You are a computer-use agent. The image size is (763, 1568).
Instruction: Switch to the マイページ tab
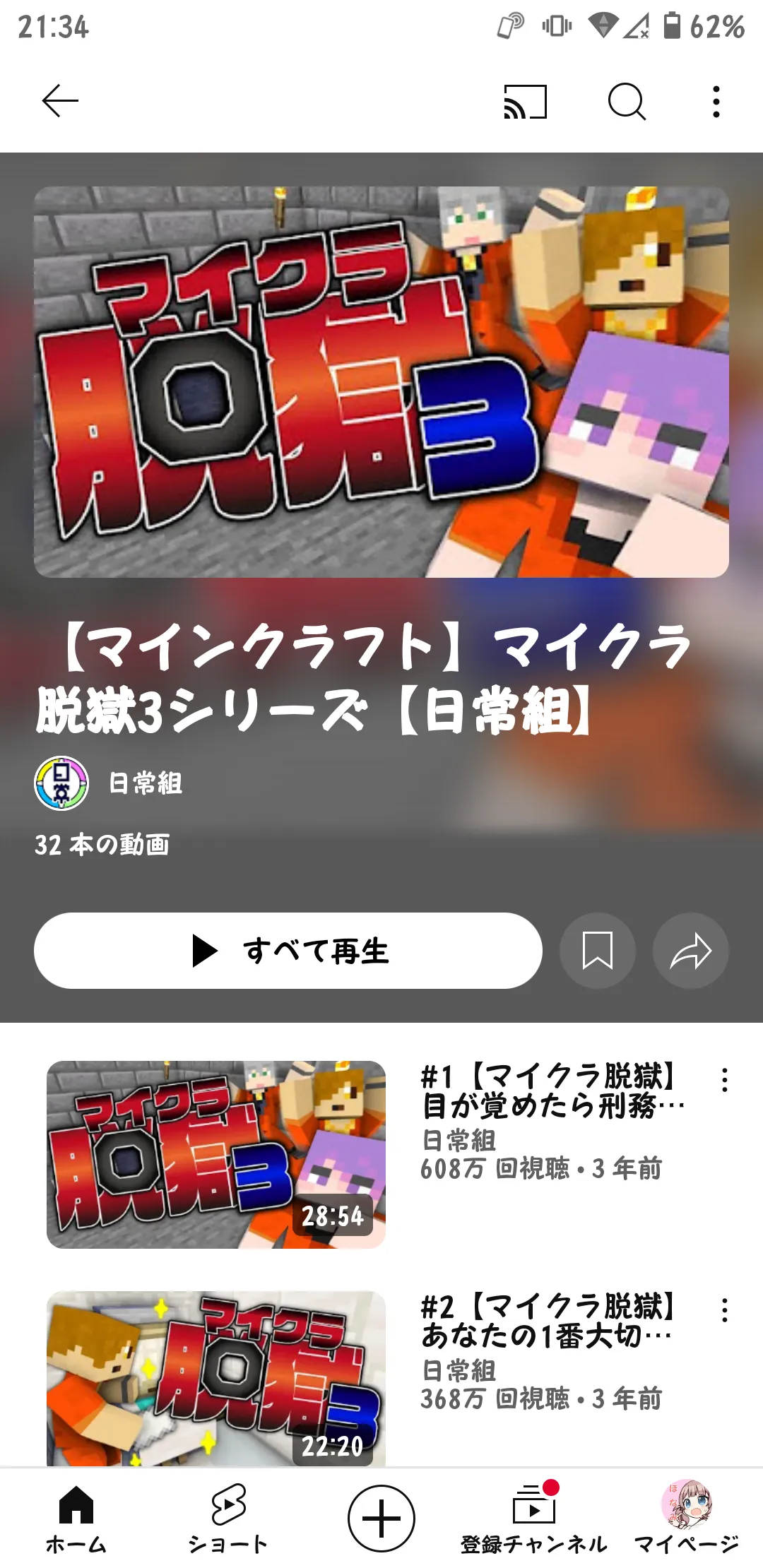pyautogui.click(x=687, y=1519)
